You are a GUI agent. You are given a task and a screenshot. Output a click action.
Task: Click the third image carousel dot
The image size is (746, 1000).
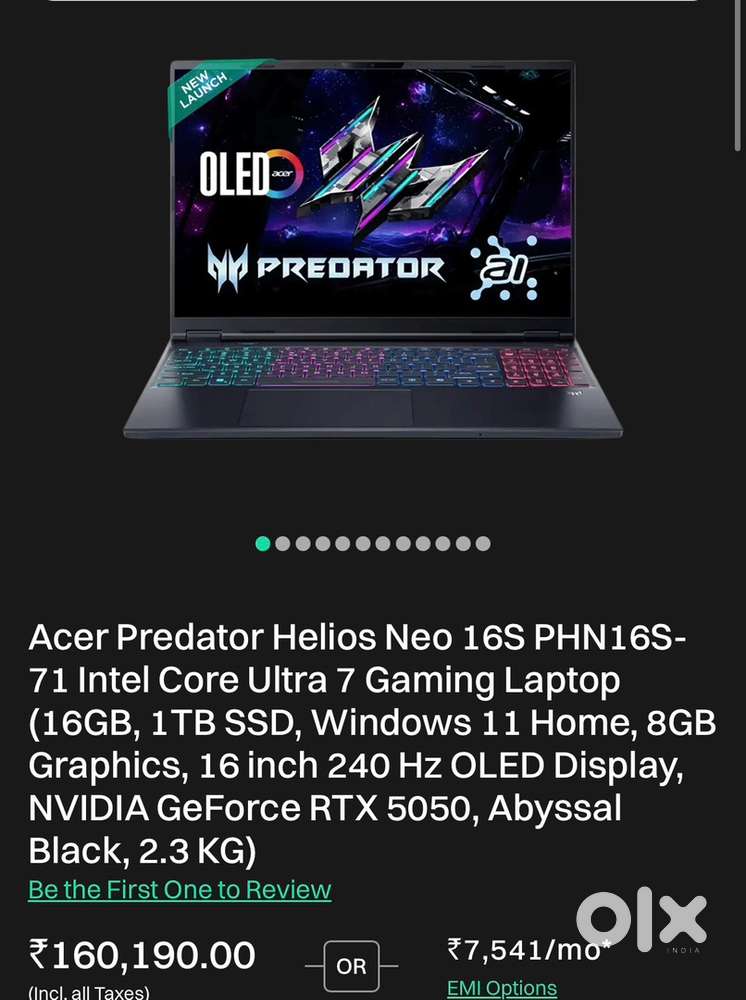click(x=303, y=544)
